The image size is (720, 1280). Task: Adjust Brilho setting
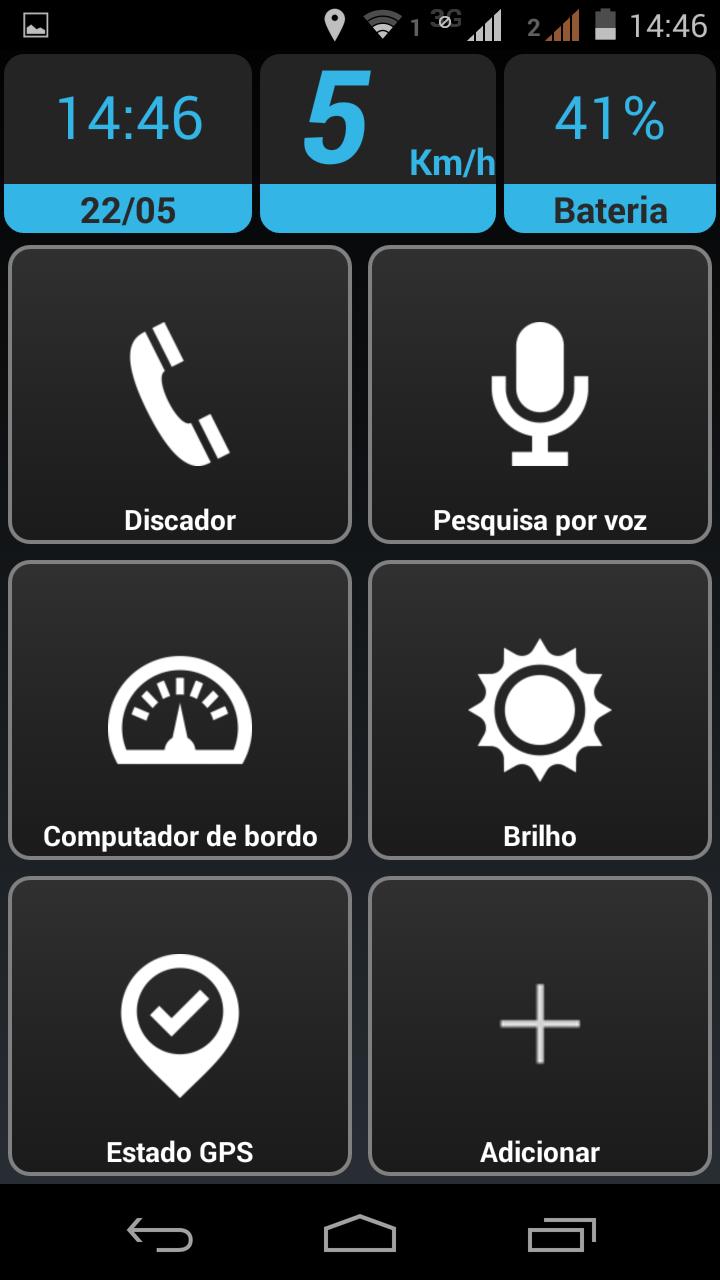coord(540,710)
